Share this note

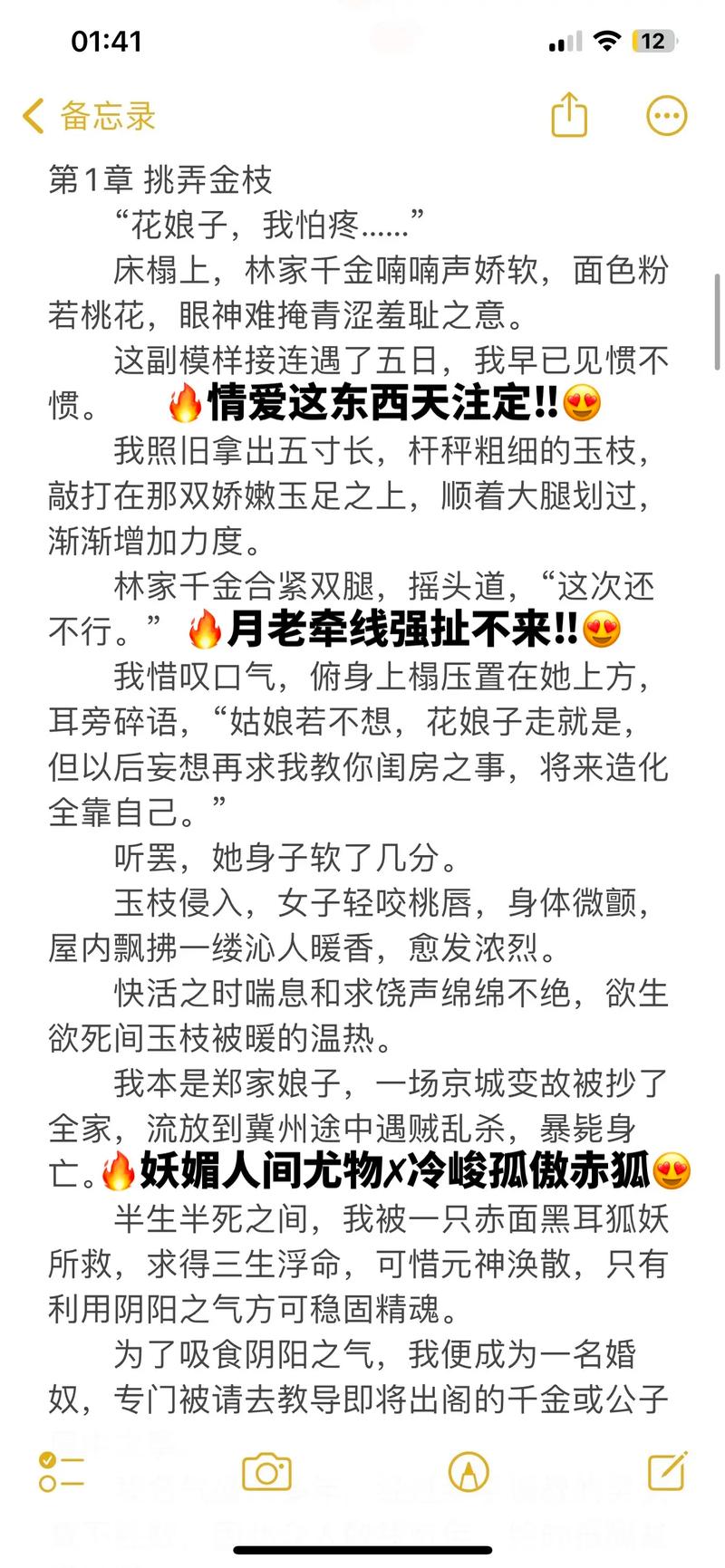[x=569, y=115]
